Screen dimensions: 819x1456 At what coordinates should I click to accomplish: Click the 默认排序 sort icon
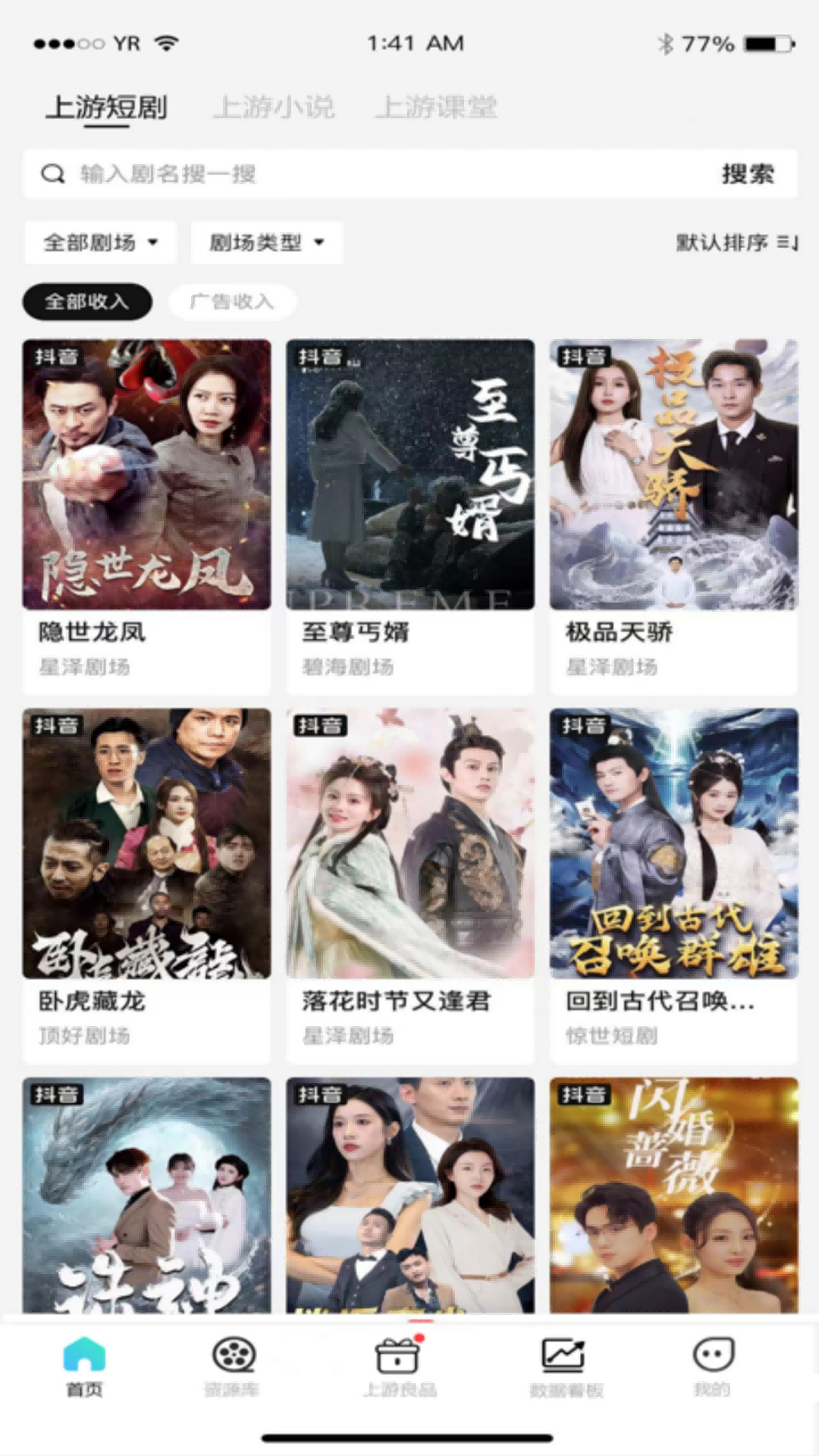789,243
